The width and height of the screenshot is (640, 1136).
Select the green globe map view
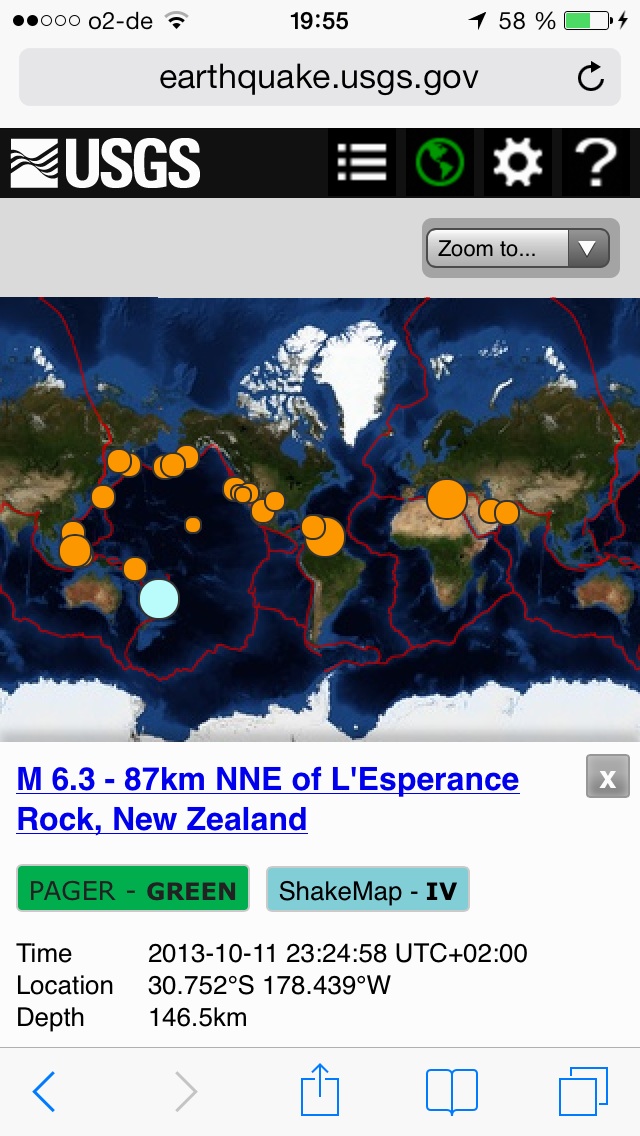pos(439,163)
